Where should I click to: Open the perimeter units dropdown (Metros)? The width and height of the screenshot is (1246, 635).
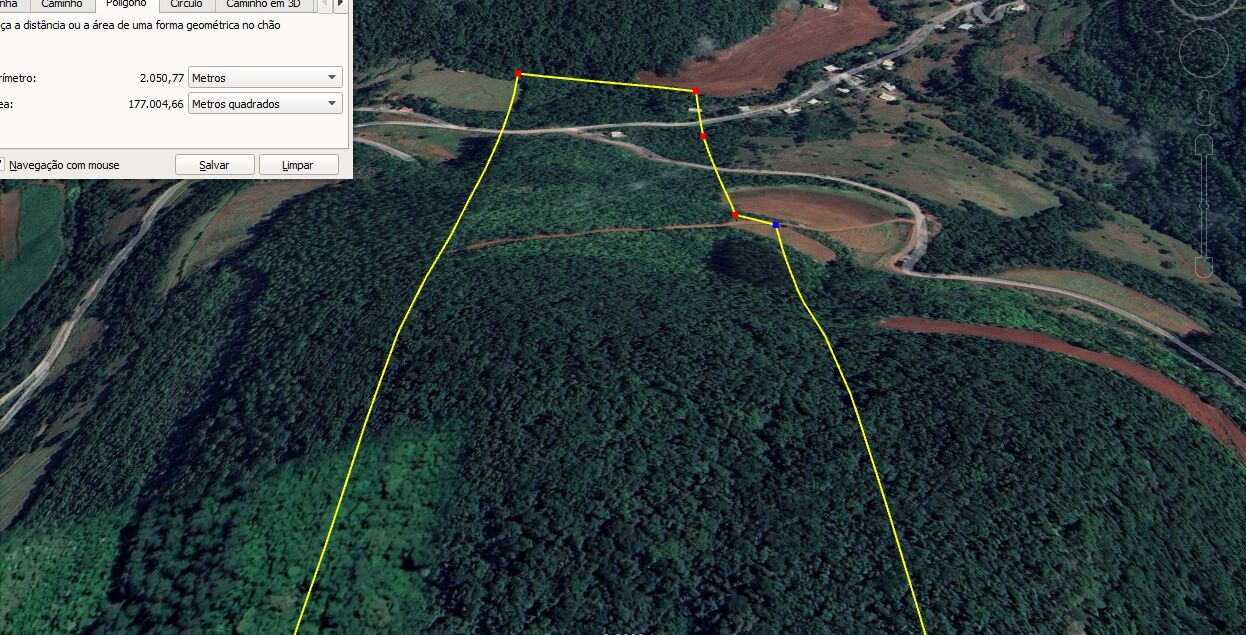tap(265, 77)
